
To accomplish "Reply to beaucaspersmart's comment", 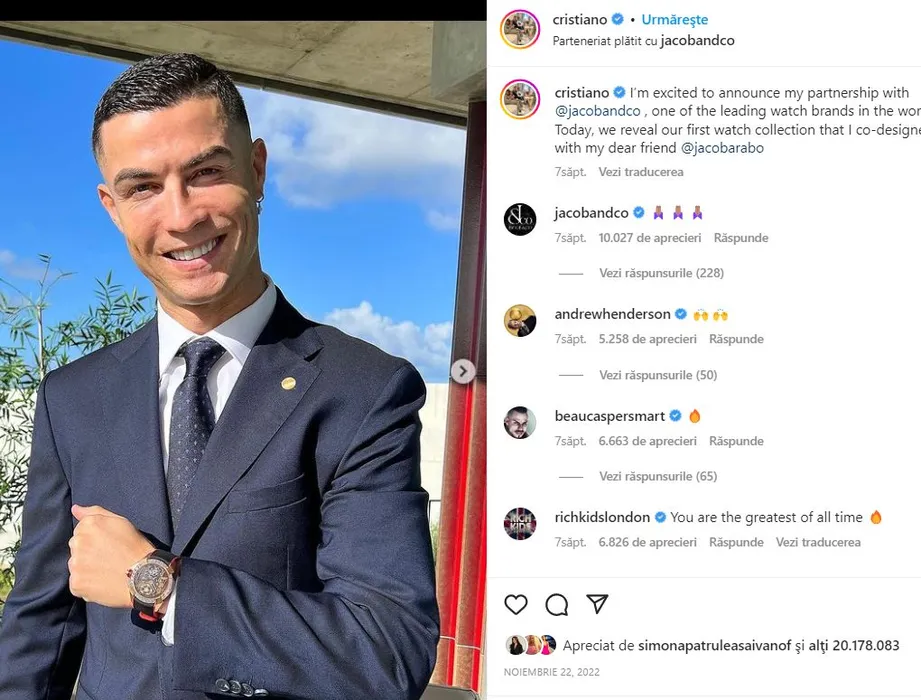I will pyautogui.click(x=736, y=441).
